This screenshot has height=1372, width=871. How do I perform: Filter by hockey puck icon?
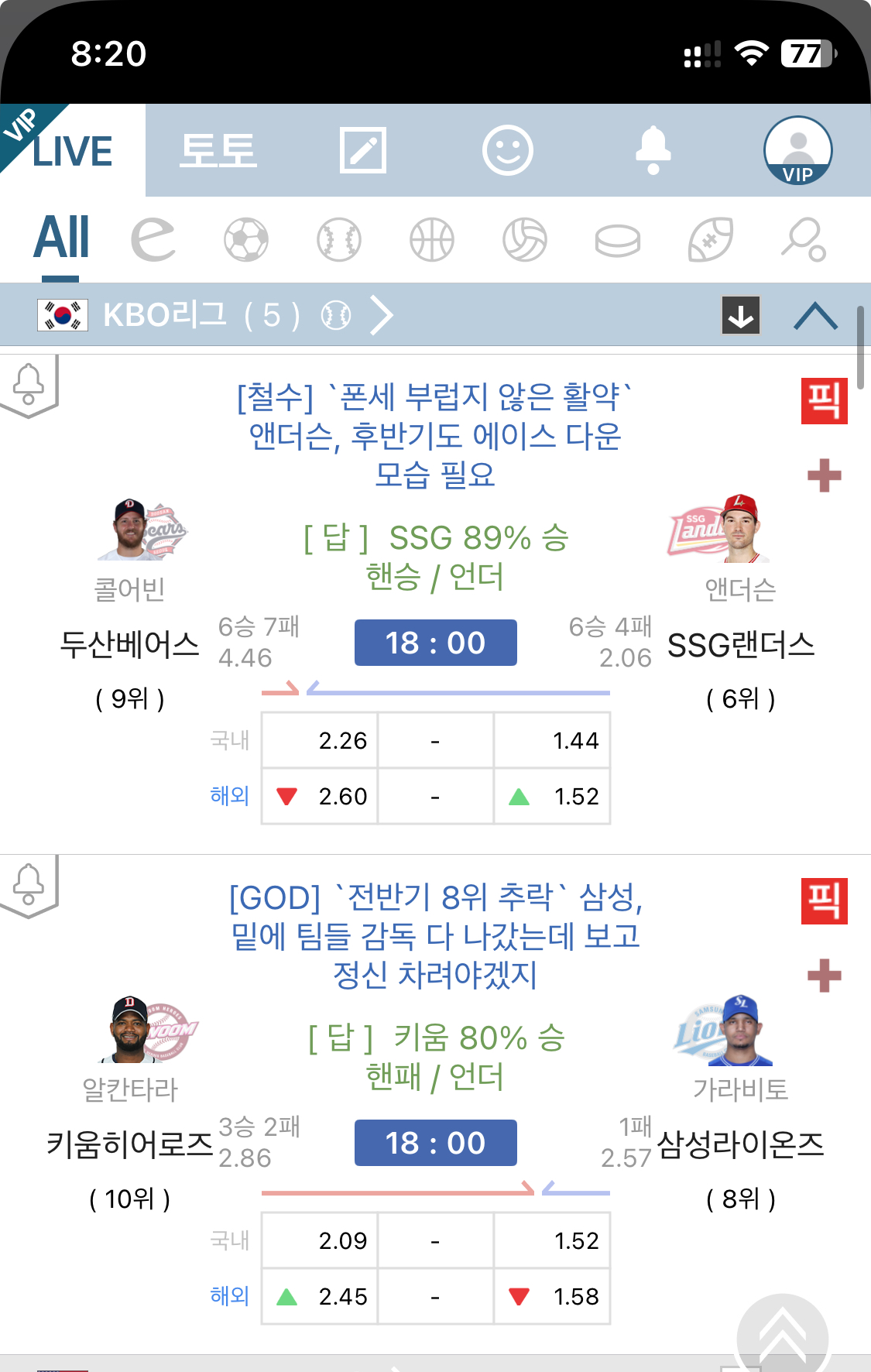click(x=617, y=240)
